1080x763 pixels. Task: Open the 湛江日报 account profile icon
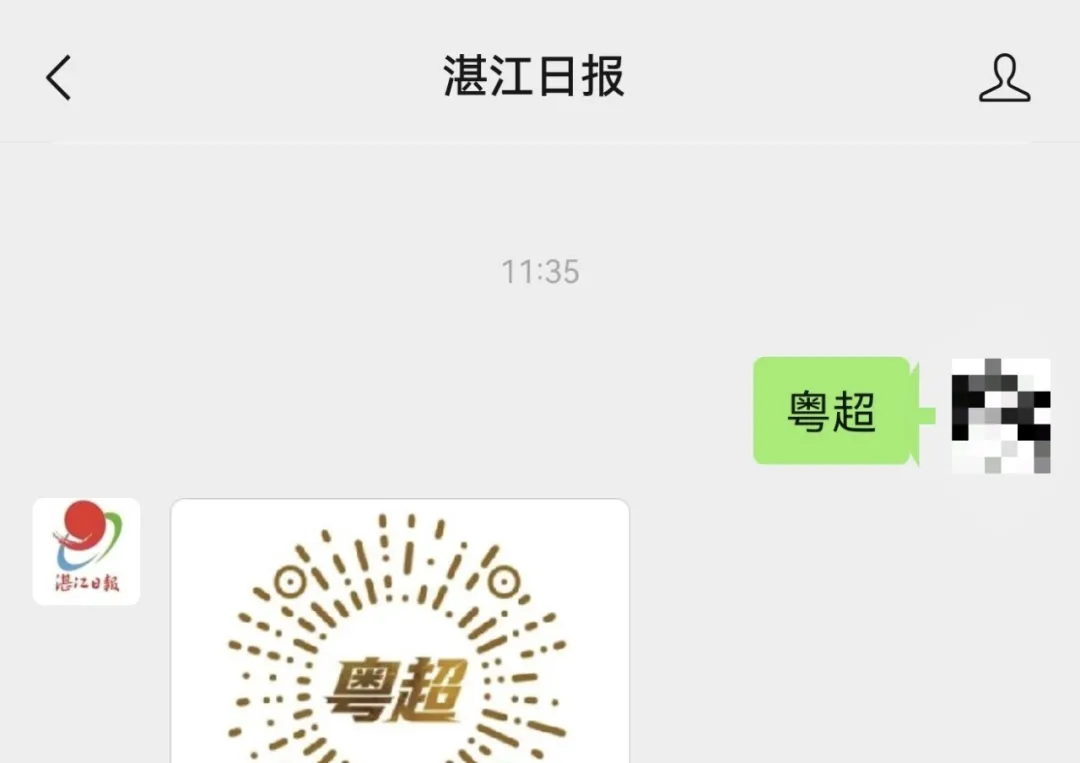1004,78
